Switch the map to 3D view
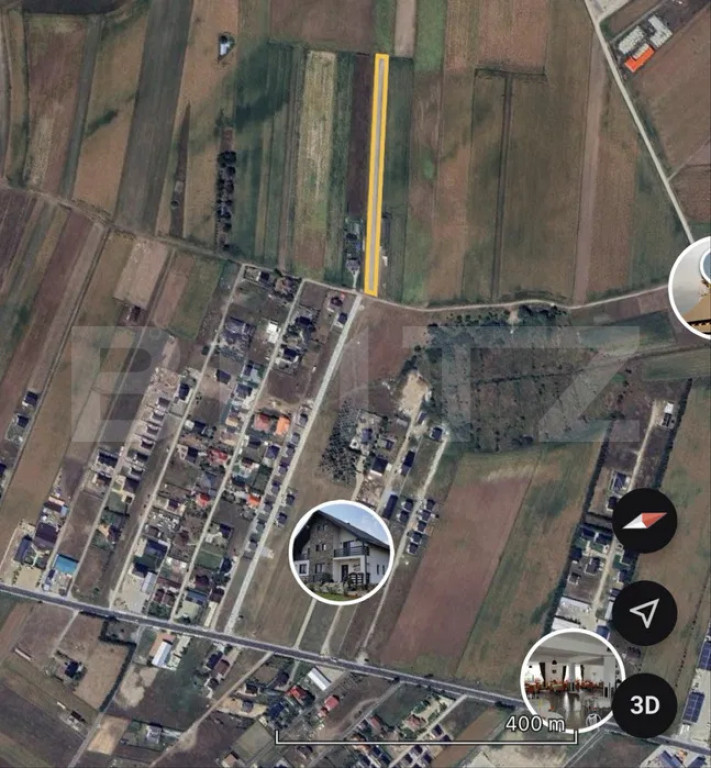The height and width of the screenshot is (768, 711). tap(645, 705)
